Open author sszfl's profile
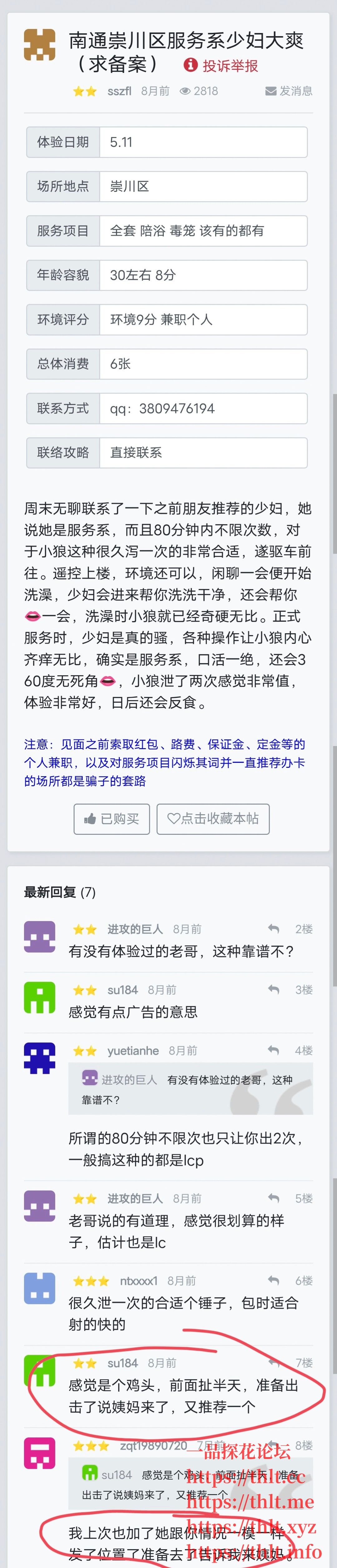Image resolution: width=337 pixels, height=1568 pixels. pos(120,91)
